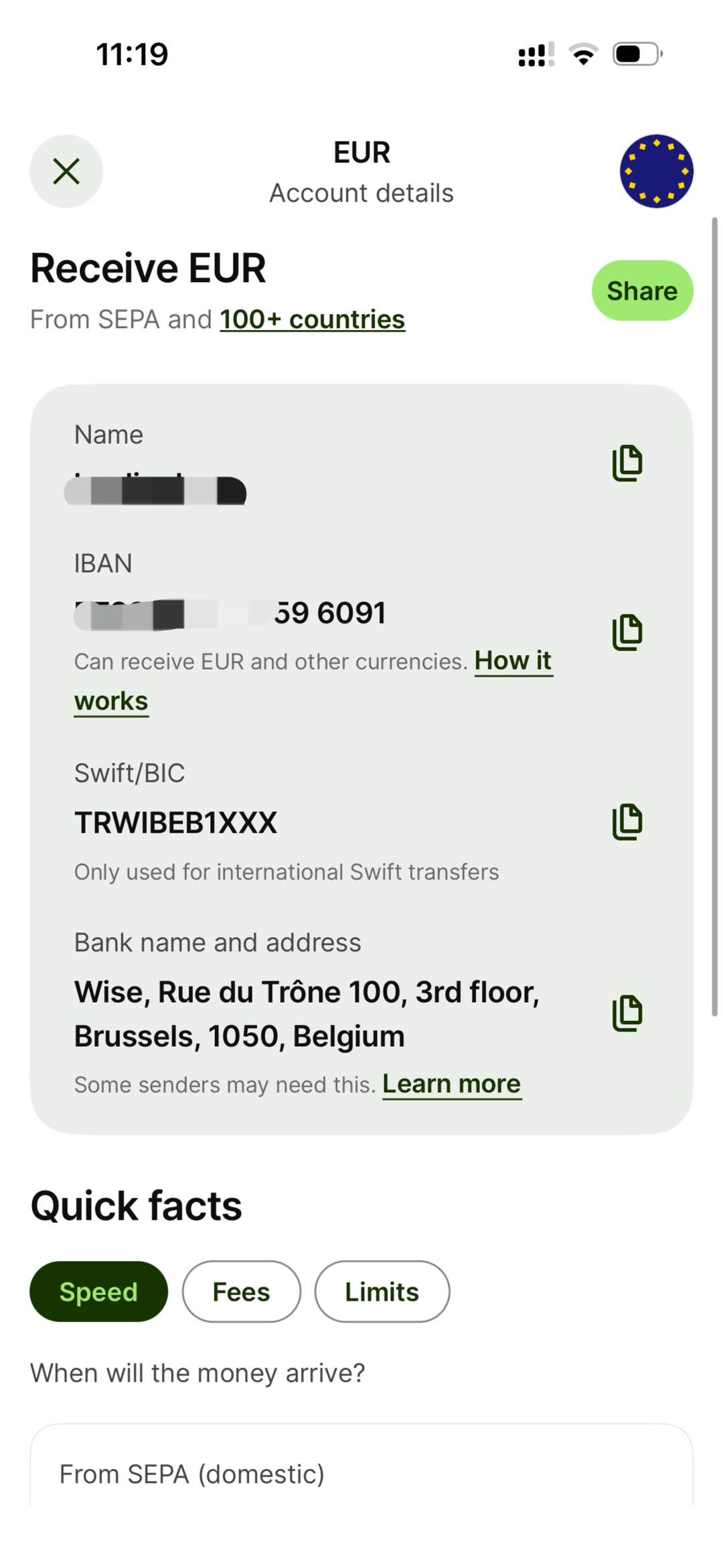Copy the bank name and address

point(627,1013)
